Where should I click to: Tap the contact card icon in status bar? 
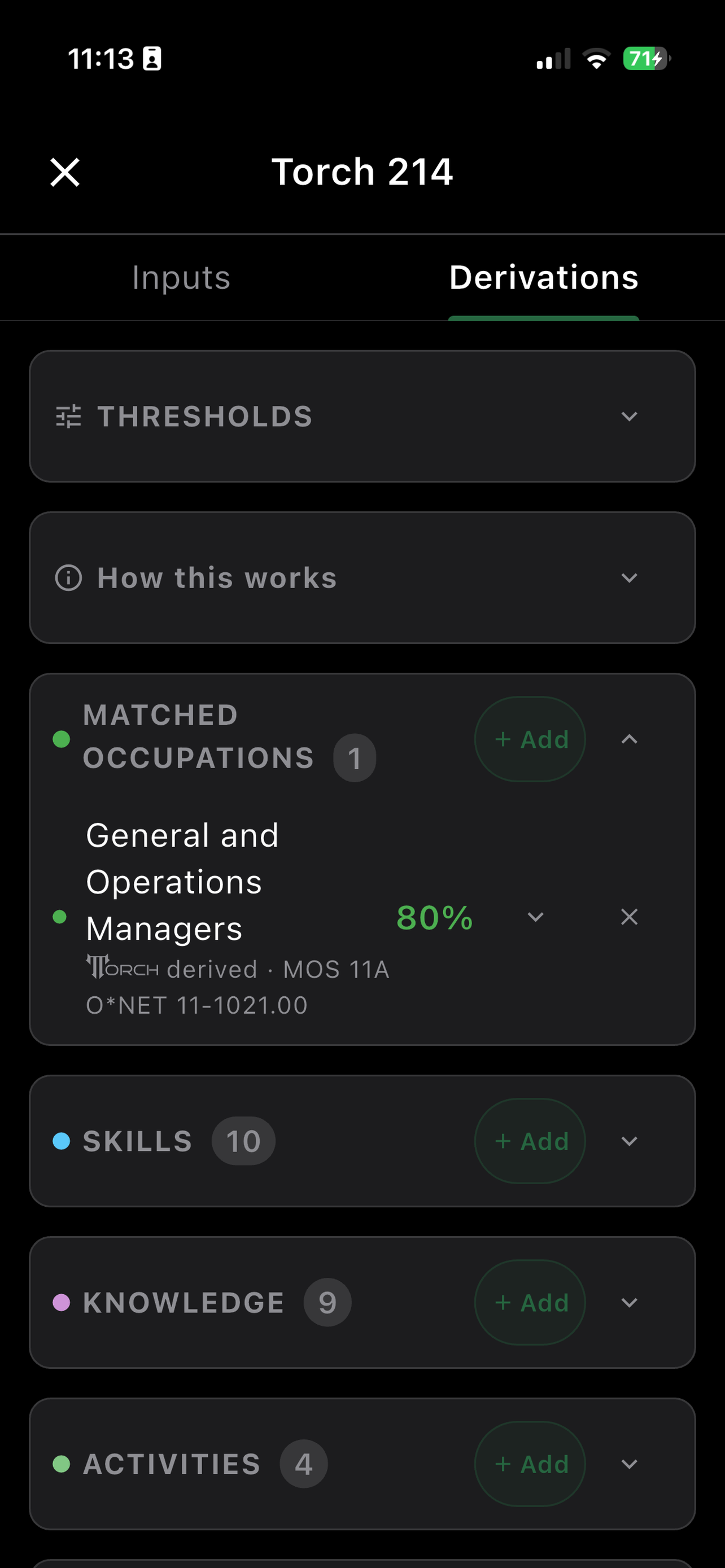(x=150, y=58)
